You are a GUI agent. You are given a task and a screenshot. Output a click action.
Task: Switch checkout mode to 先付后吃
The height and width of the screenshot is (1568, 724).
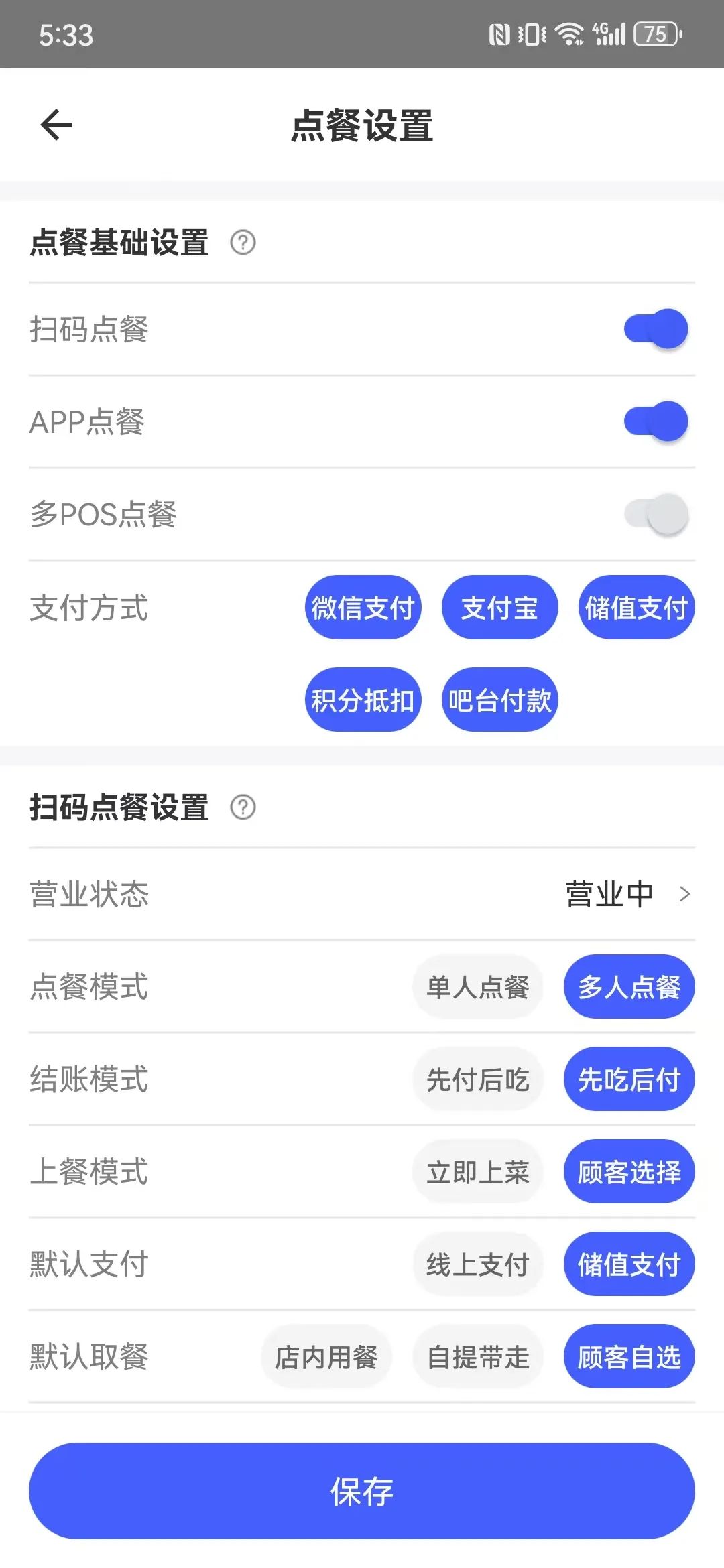click(x=478, y=1079)
